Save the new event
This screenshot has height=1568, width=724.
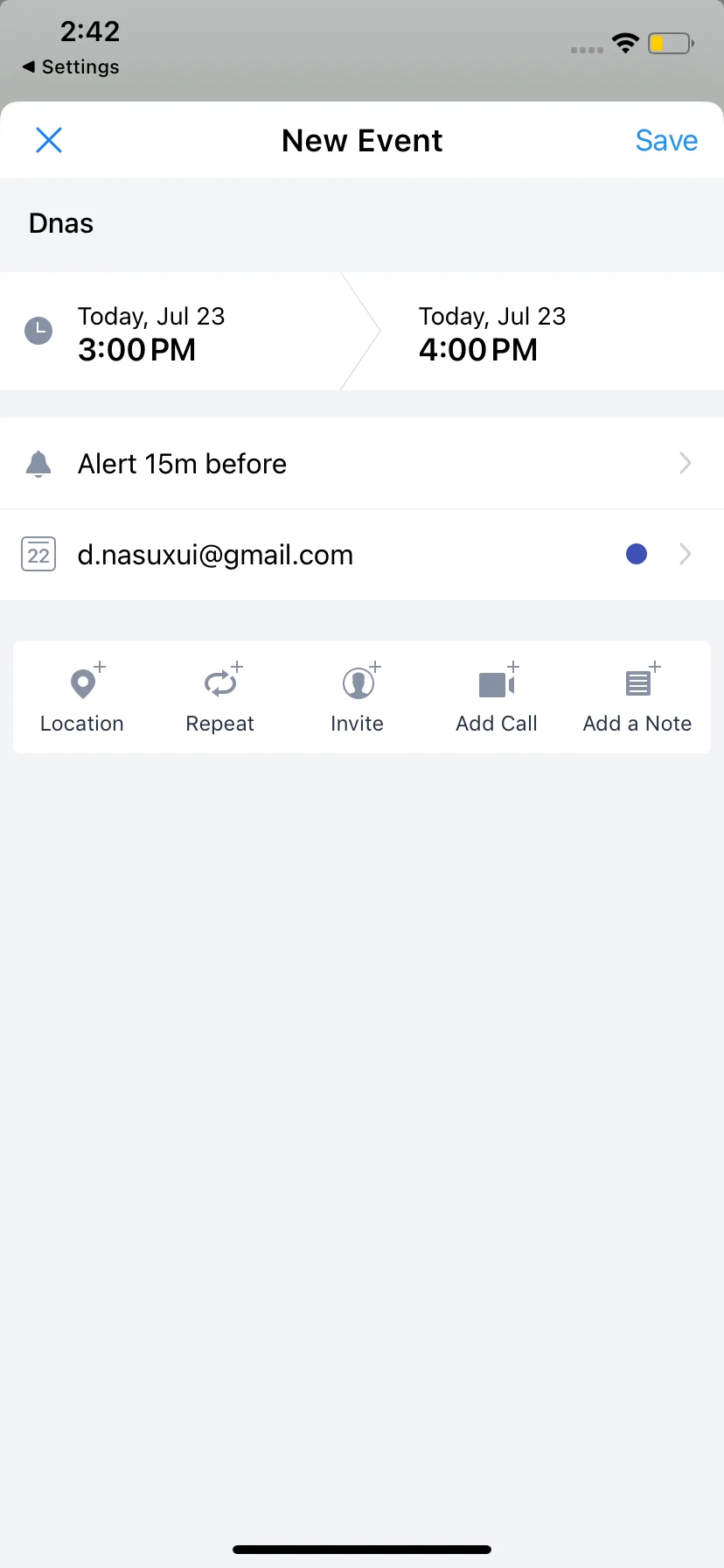666,140
